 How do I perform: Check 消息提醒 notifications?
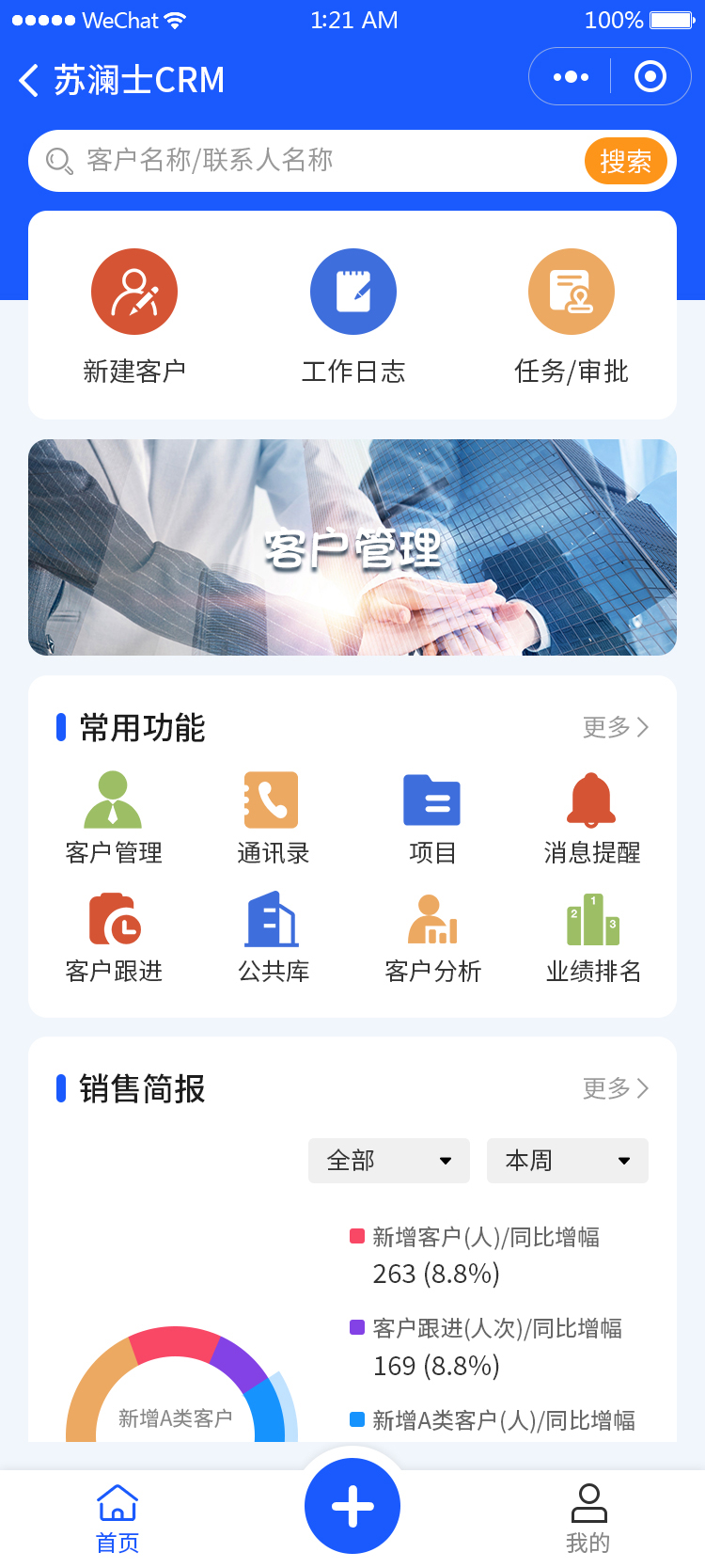point(592,816)
